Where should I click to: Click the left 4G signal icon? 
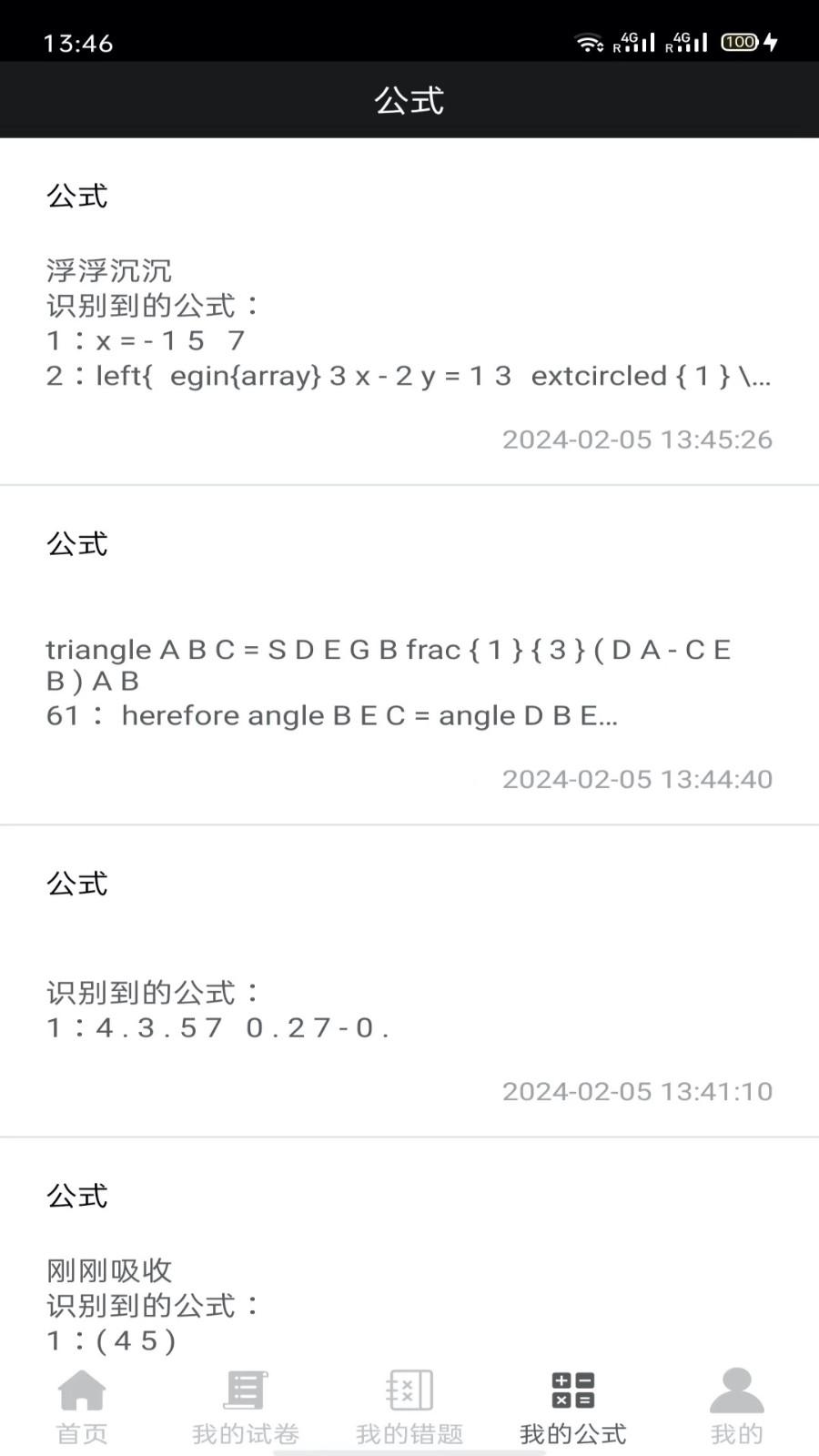pos(638,40)
